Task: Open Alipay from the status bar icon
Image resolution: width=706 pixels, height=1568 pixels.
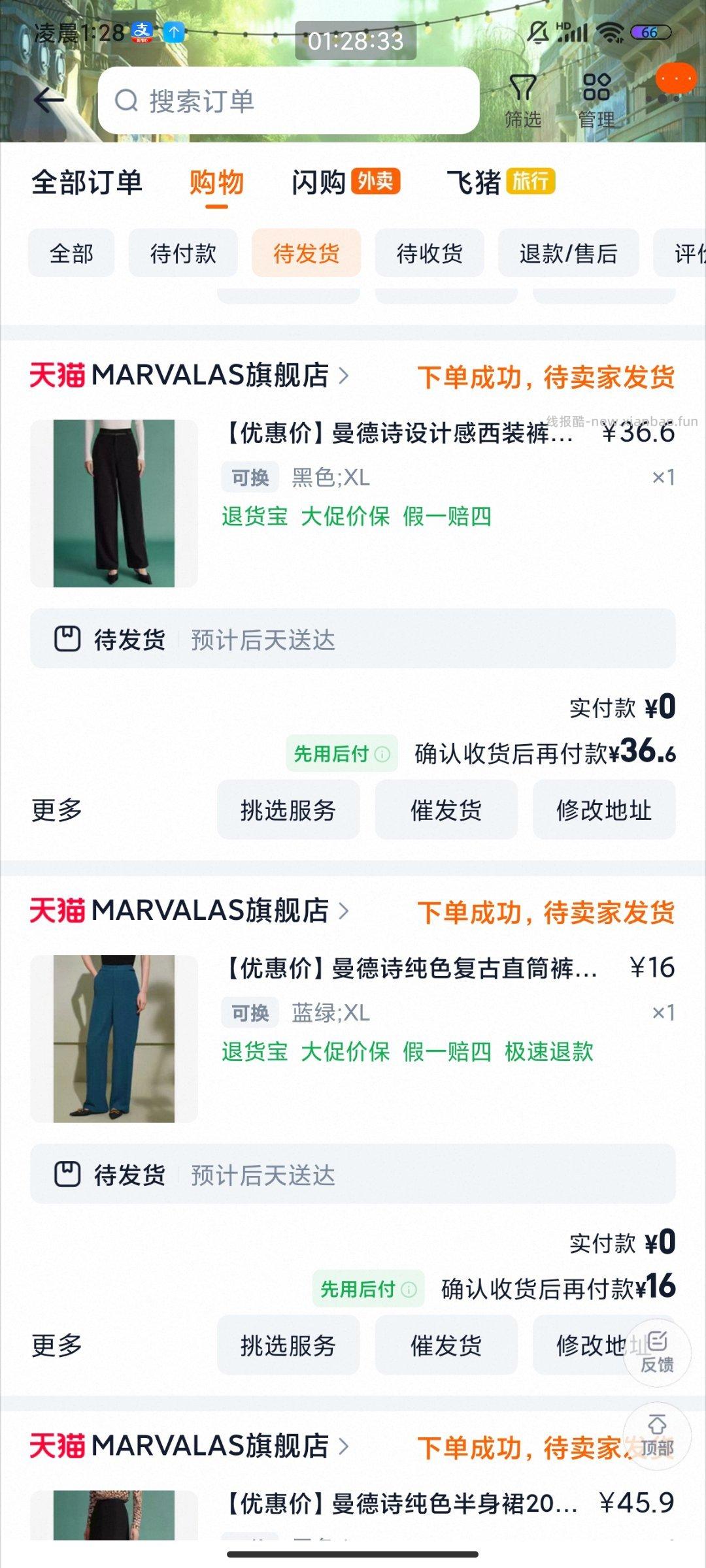Action: (x=143, y=31)
